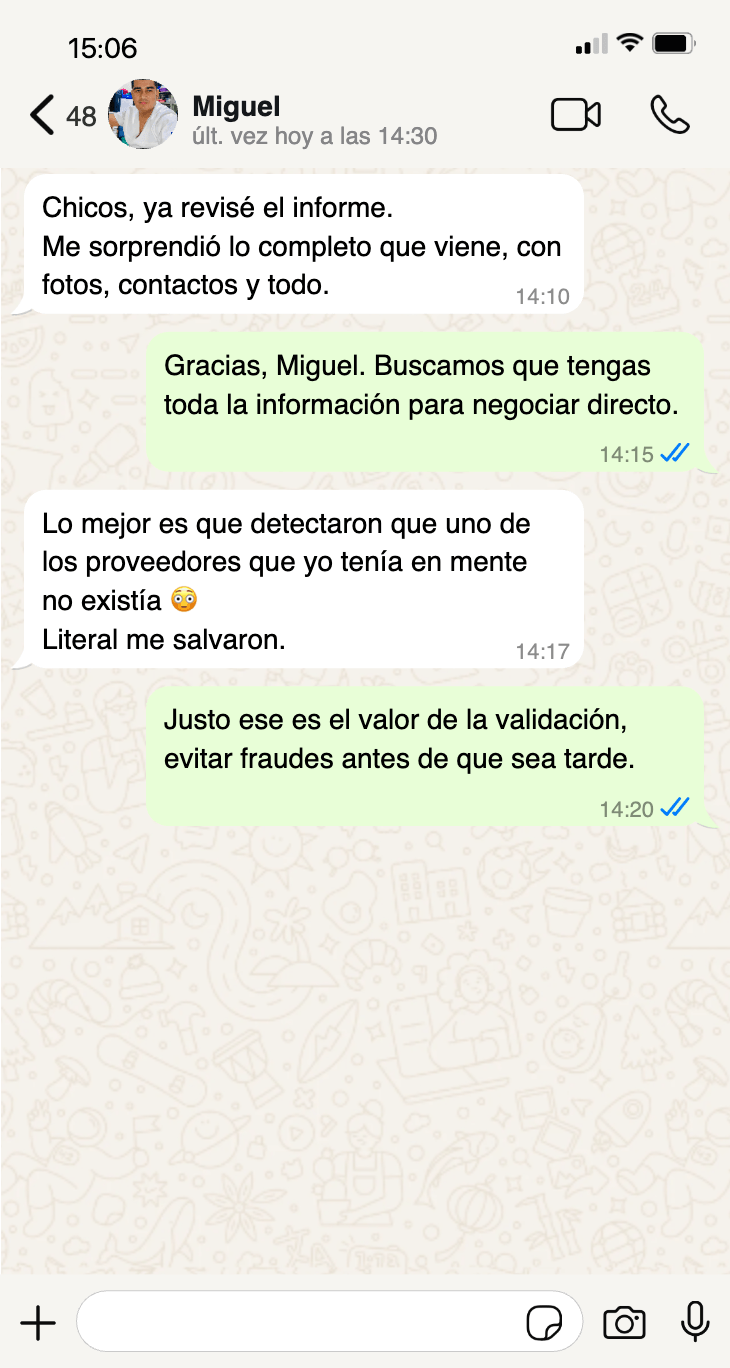Start a voice call with Miguel

pos(669,115)
